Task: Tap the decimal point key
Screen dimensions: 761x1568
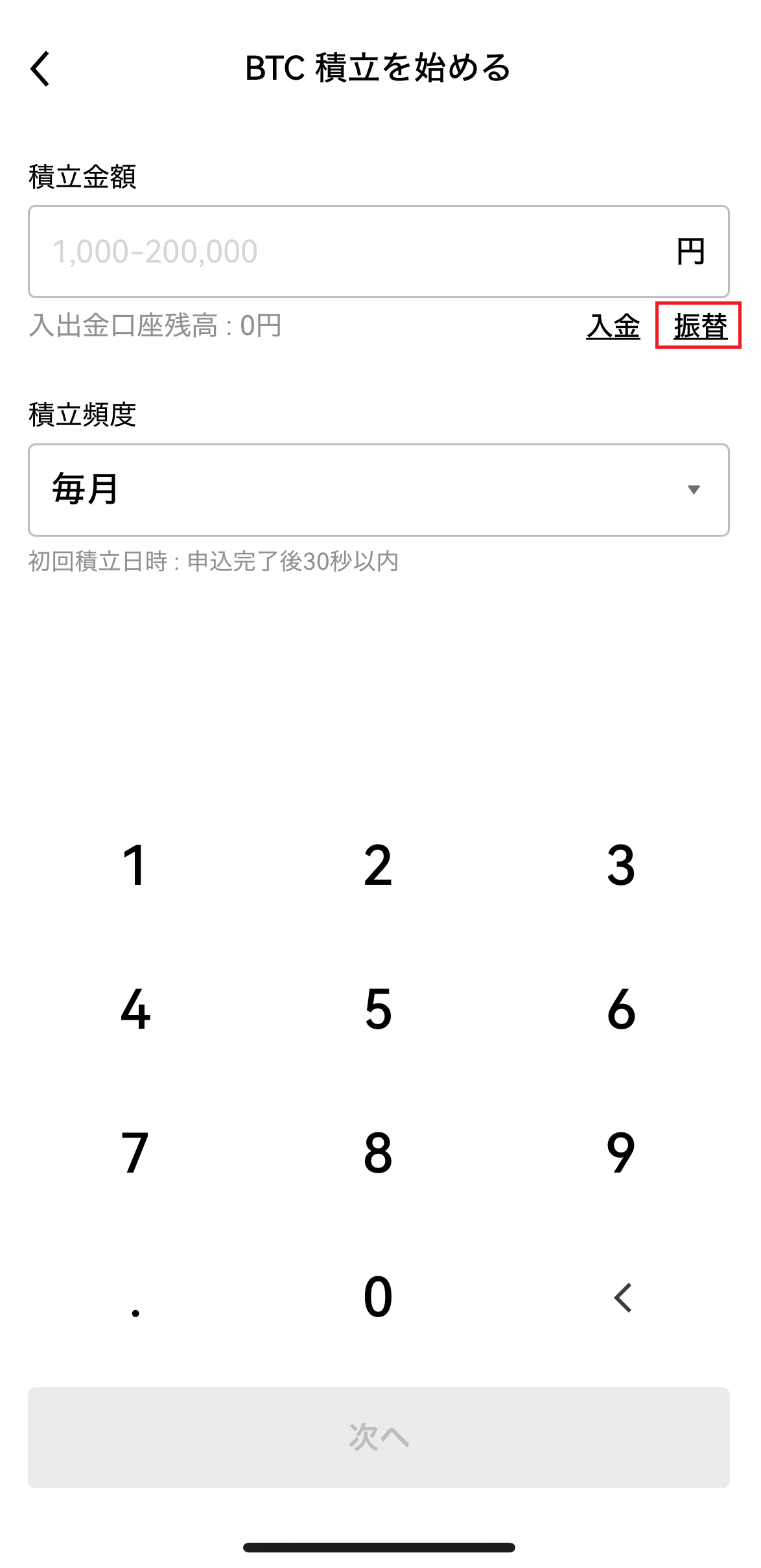Action: click(x=135, y=1297)
